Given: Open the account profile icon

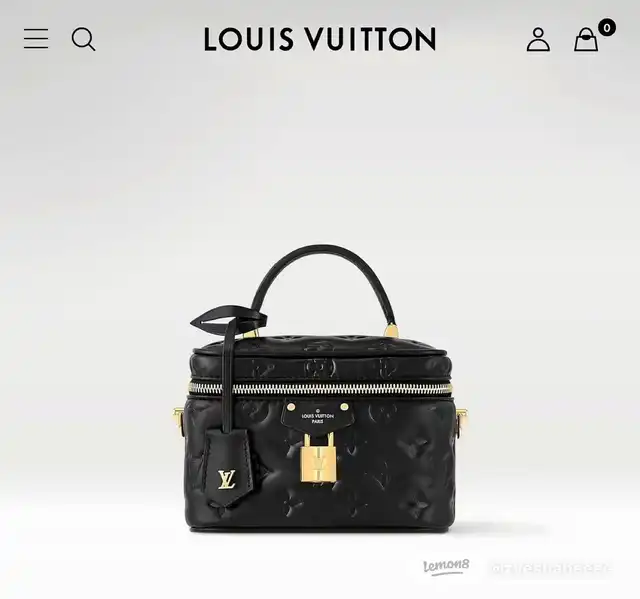Looking at the screenshot, I should tap(538, 39).
